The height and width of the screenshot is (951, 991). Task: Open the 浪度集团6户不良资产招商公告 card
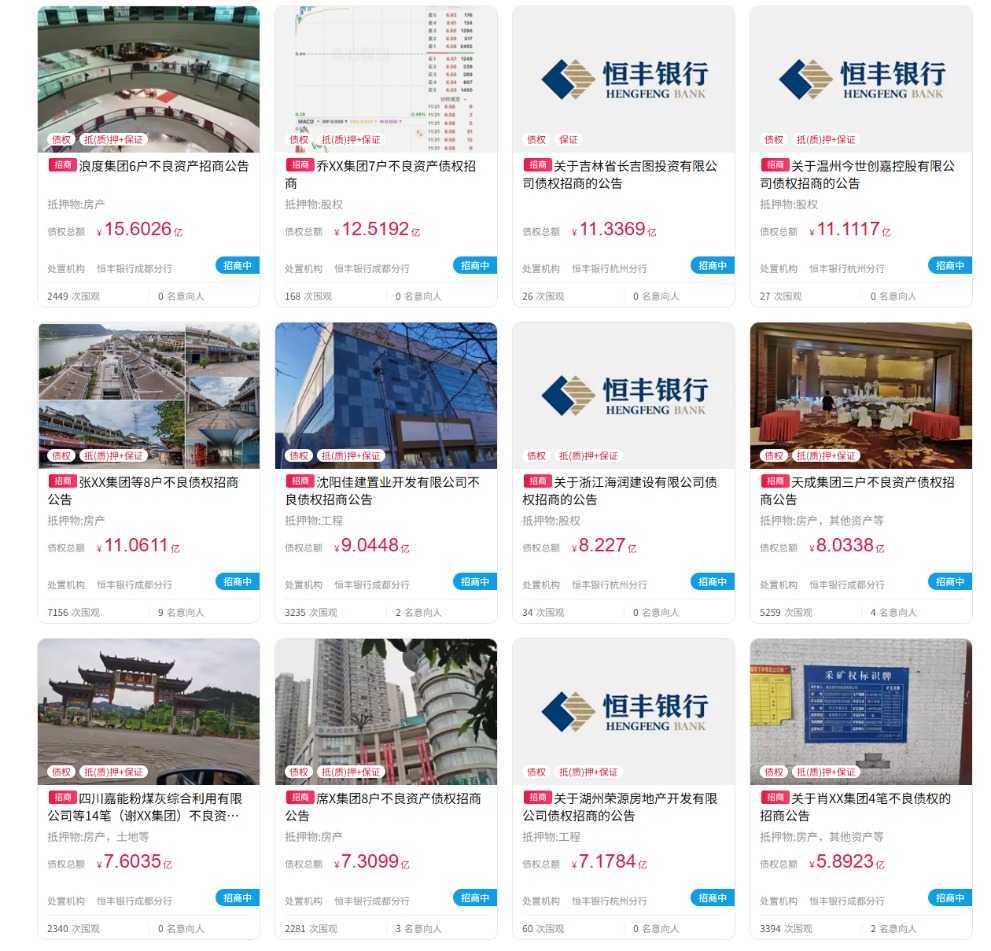pyautogui.click(x=163, y=166)
